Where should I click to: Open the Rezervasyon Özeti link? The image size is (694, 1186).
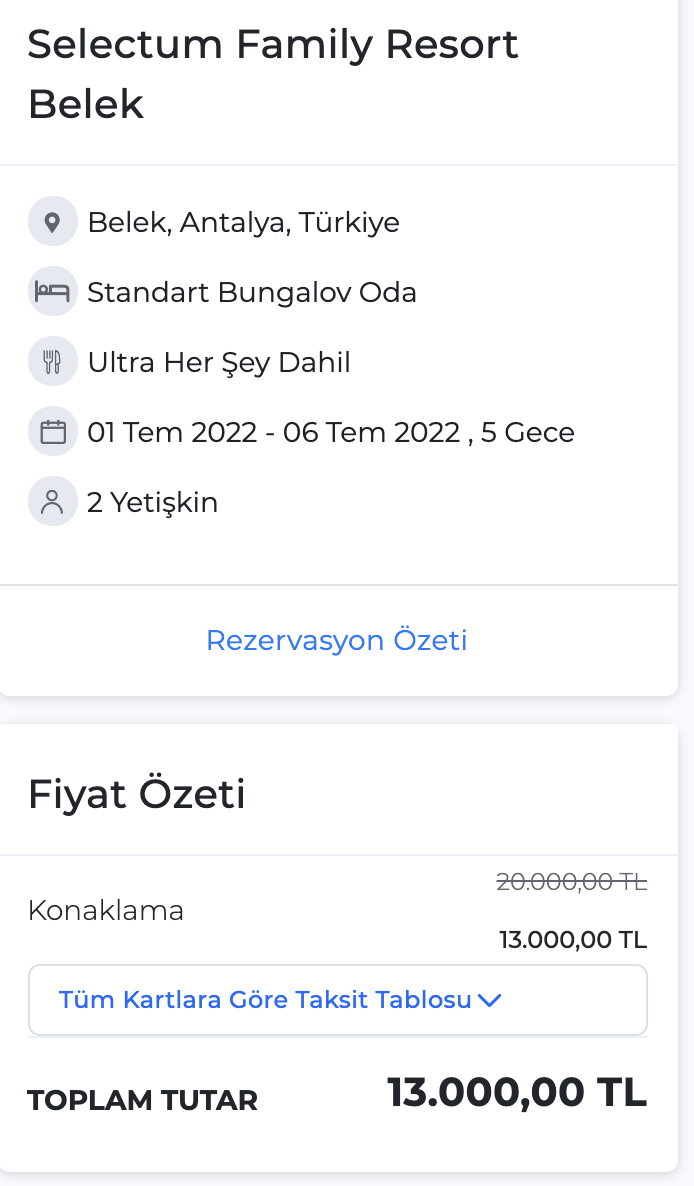pyautogui.click(x=336, y=641)
